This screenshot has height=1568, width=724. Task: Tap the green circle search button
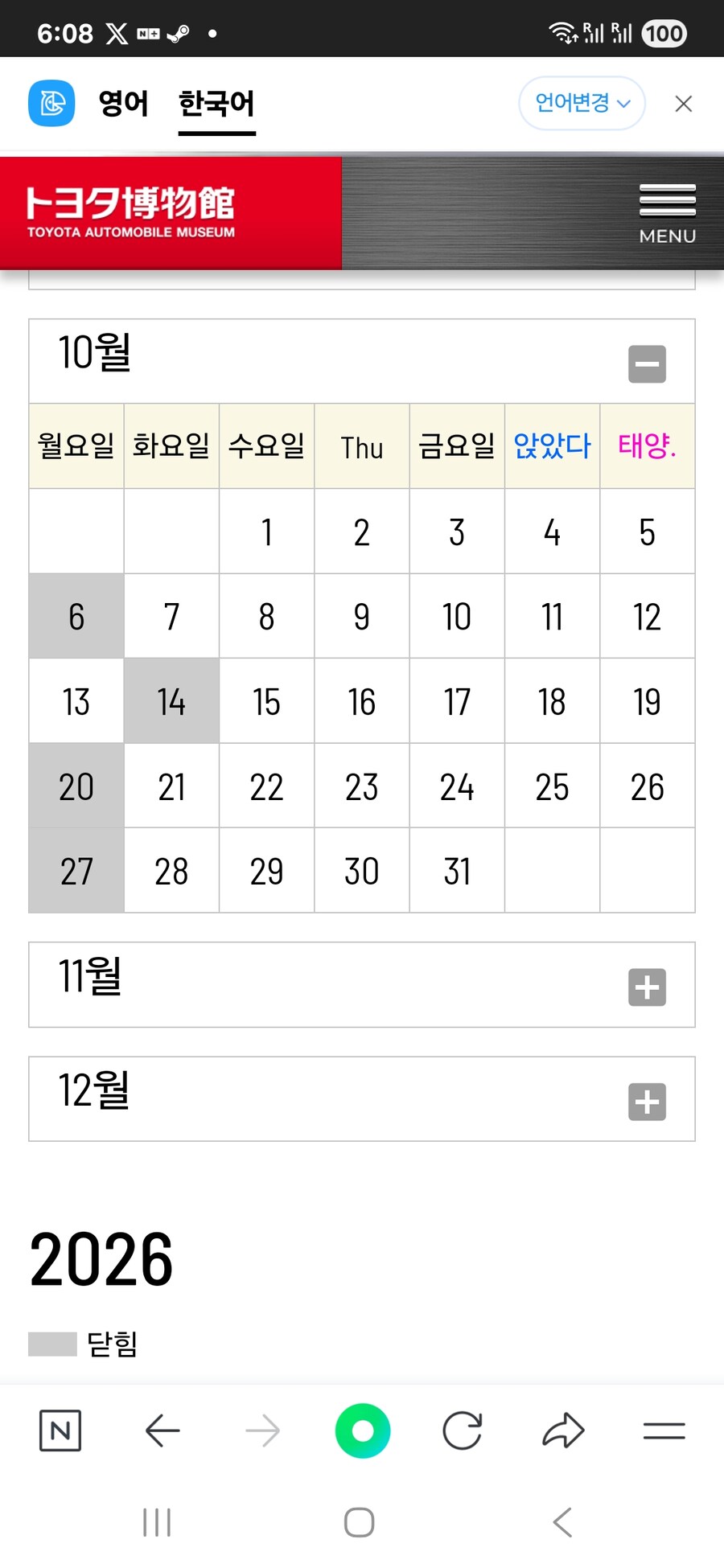click(x=363, y=1430)
